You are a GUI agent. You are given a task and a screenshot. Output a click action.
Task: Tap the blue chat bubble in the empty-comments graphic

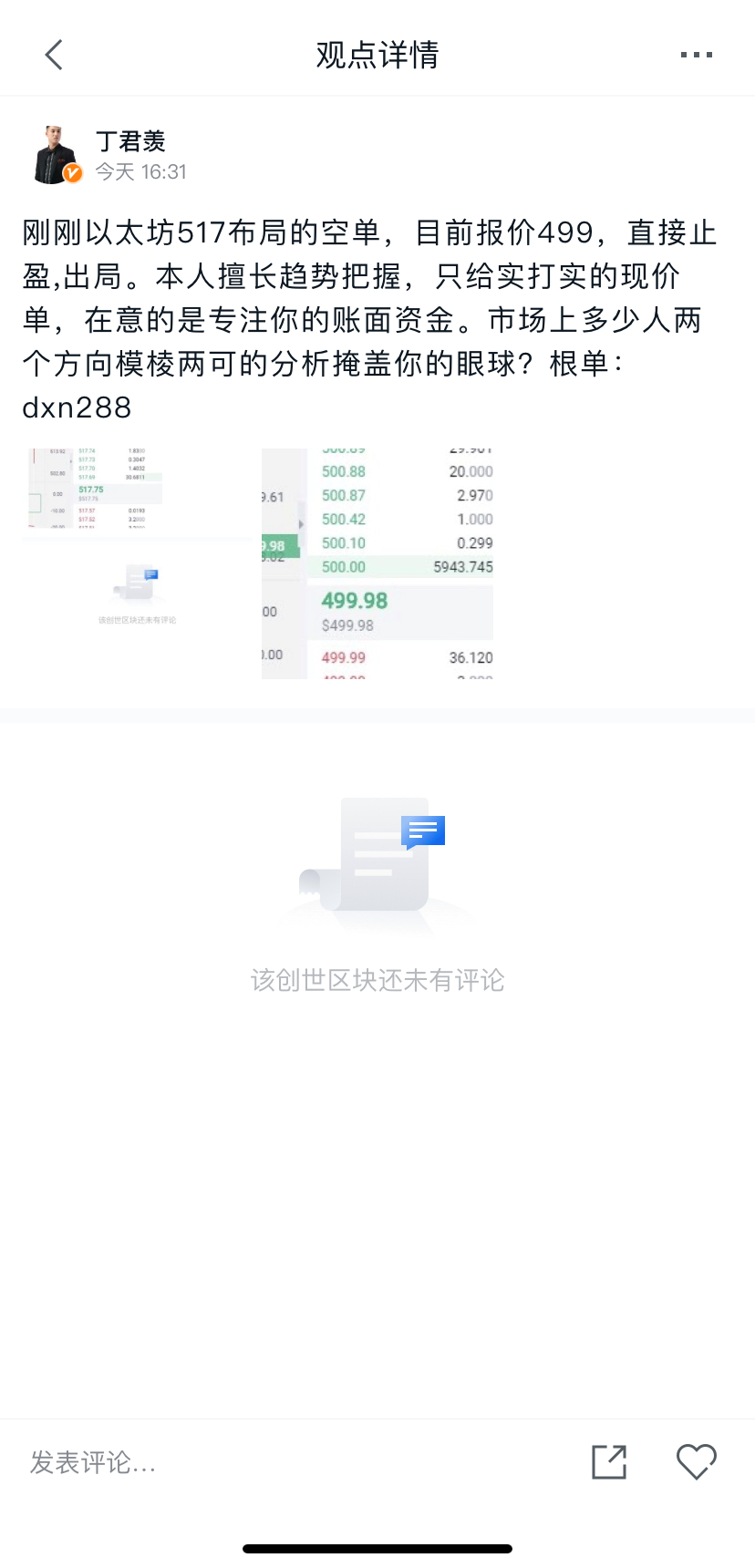(420, 831)
